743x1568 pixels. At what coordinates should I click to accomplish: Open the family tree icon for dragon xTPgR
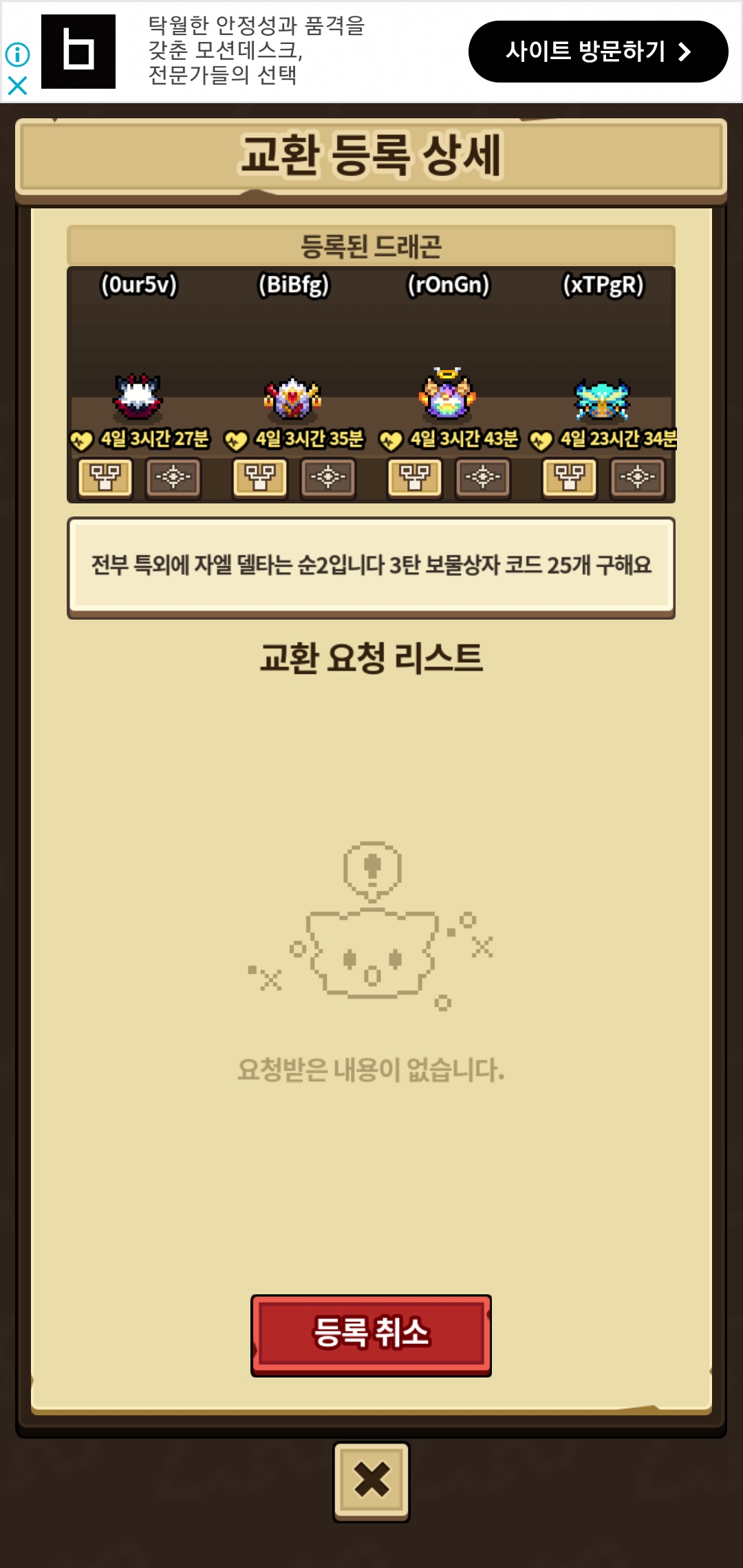click(570, 477)
